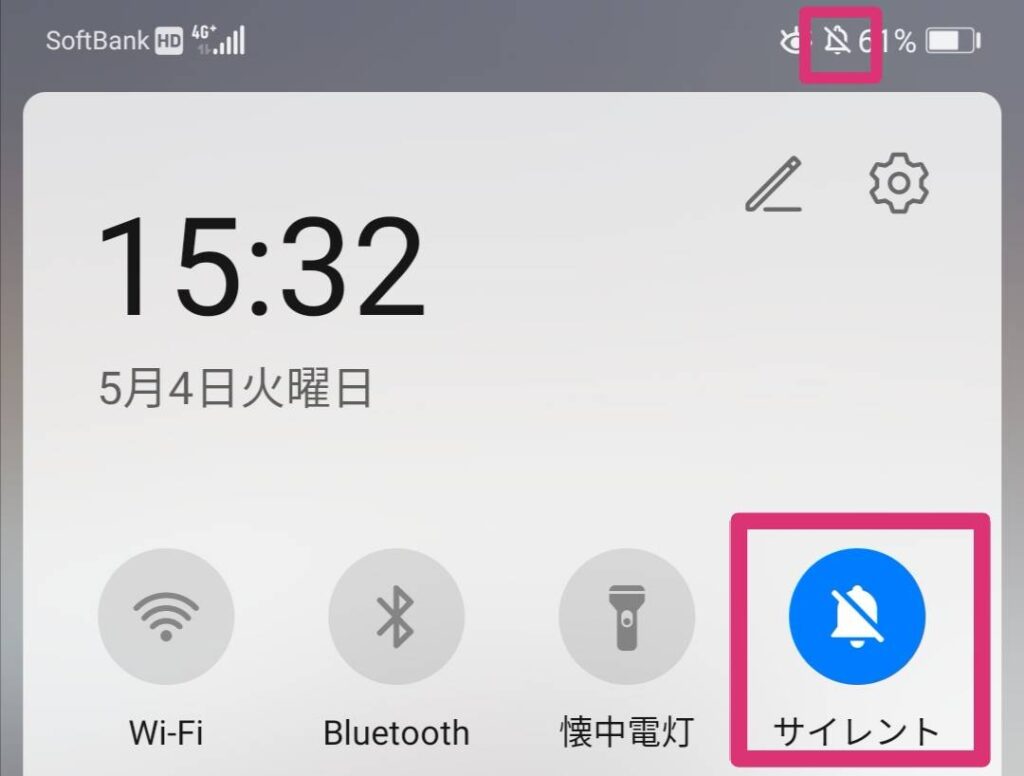Turn on Wi-Fi
This screenshot has width=1024, height=776.
[166, 615]
